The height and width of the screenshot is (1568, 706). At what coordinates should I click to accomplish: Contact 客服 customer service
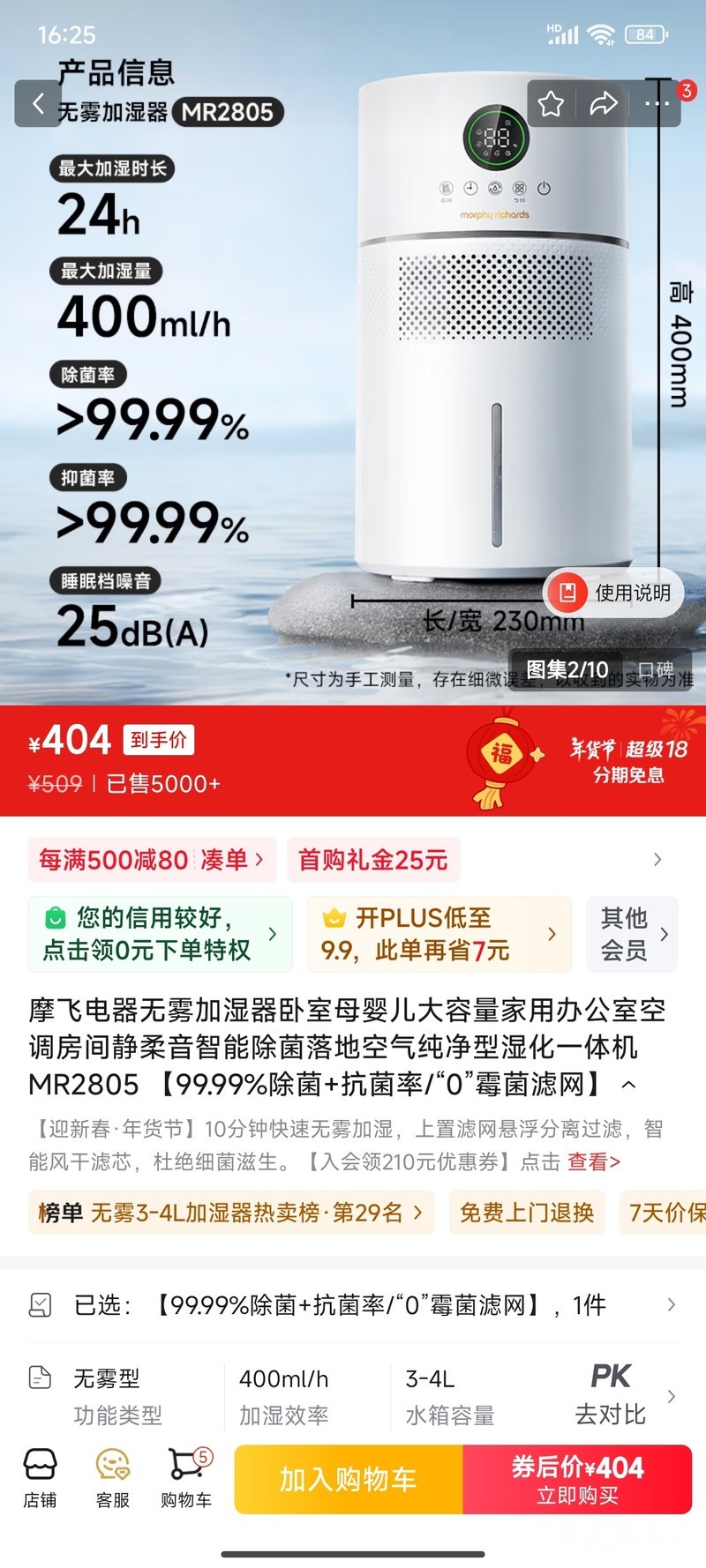point(113,1479)
